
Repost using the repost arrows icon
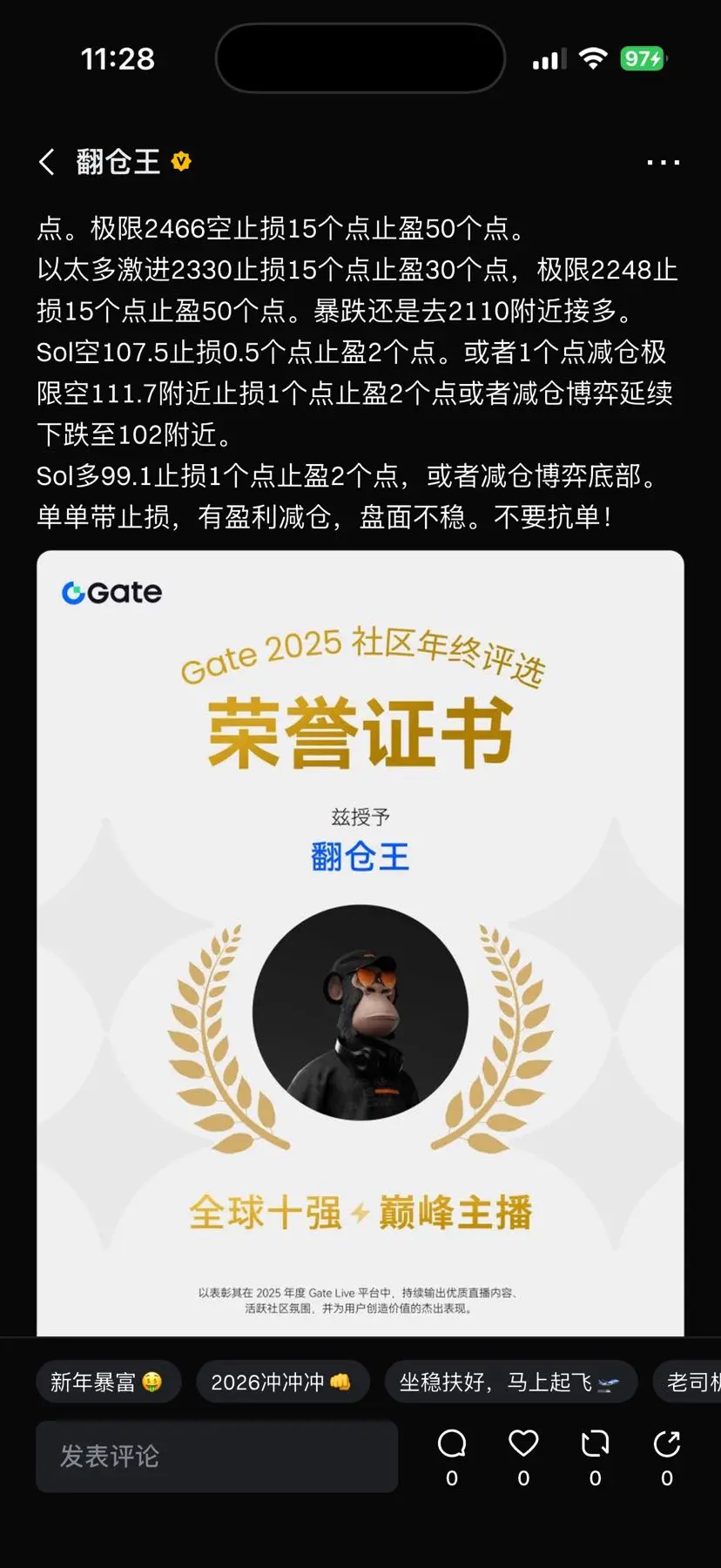pos(594,1442)
